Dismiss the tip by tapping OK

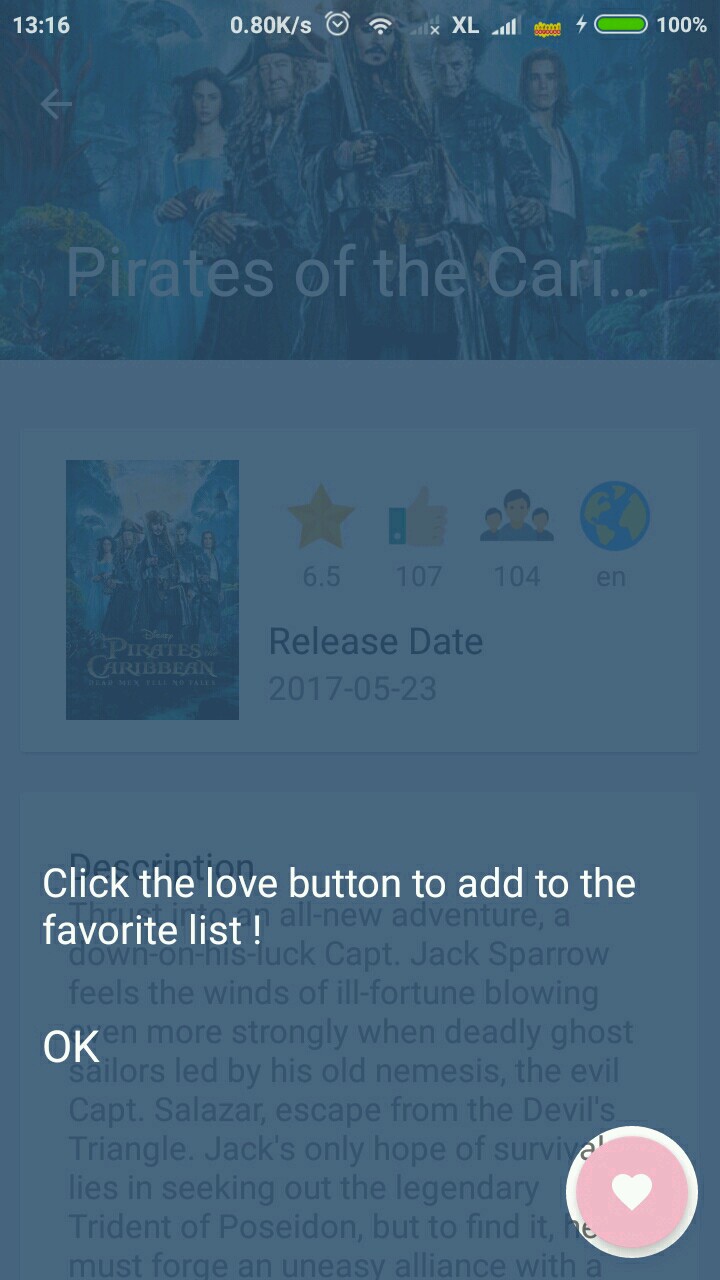coord(71,1047)
